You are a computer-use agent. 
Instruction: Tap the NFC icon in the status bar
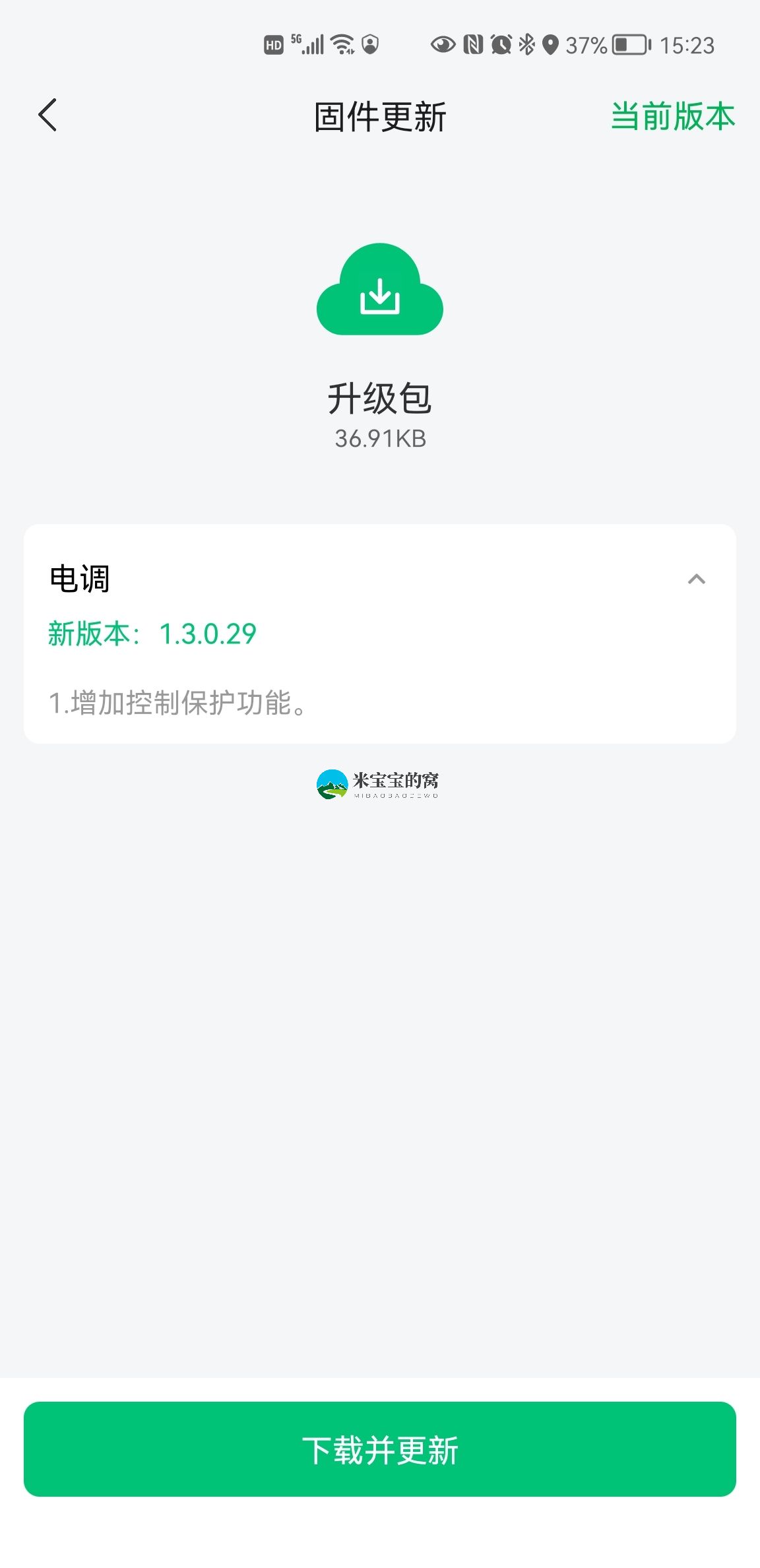point(474,44)
